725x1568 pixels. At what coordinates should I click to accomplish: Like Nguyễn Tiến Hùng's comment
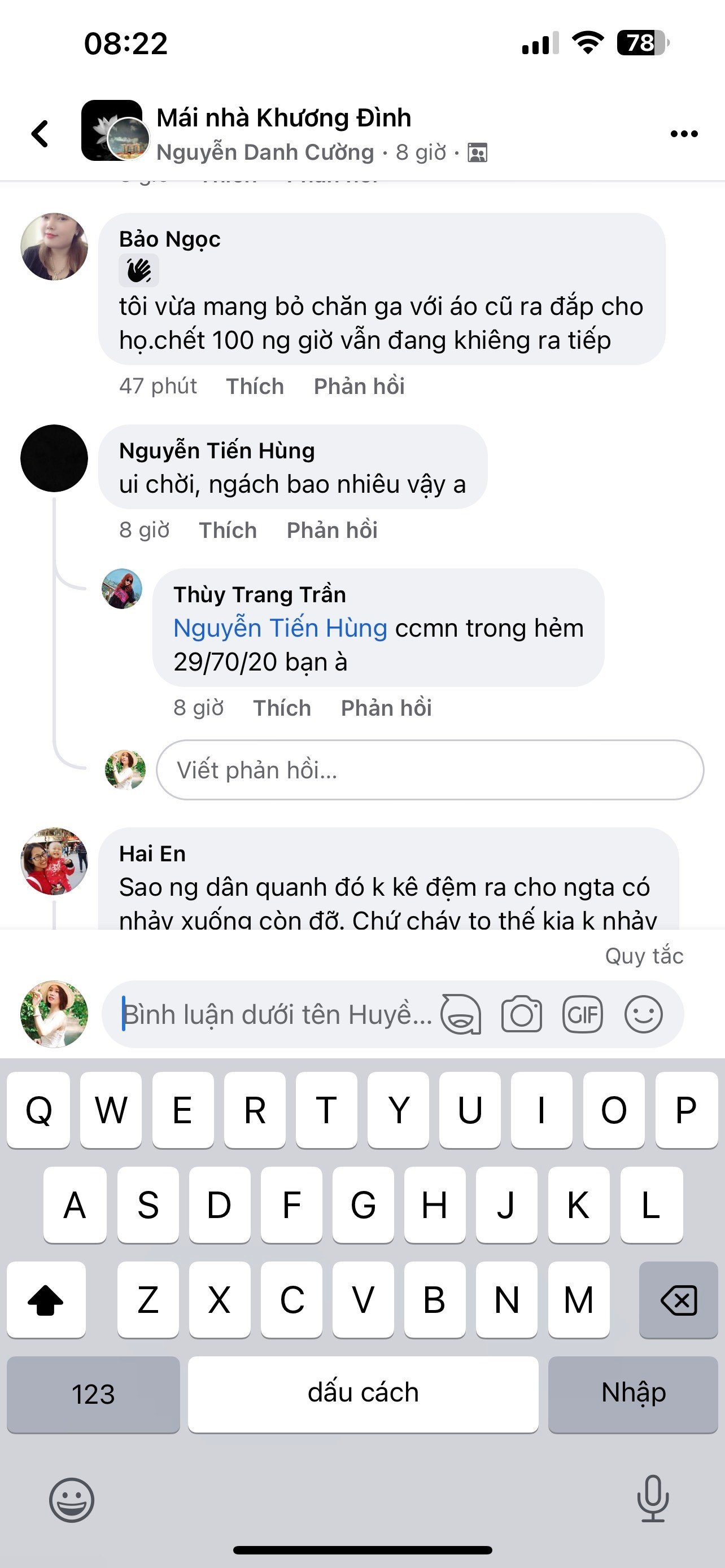(228, 530)
